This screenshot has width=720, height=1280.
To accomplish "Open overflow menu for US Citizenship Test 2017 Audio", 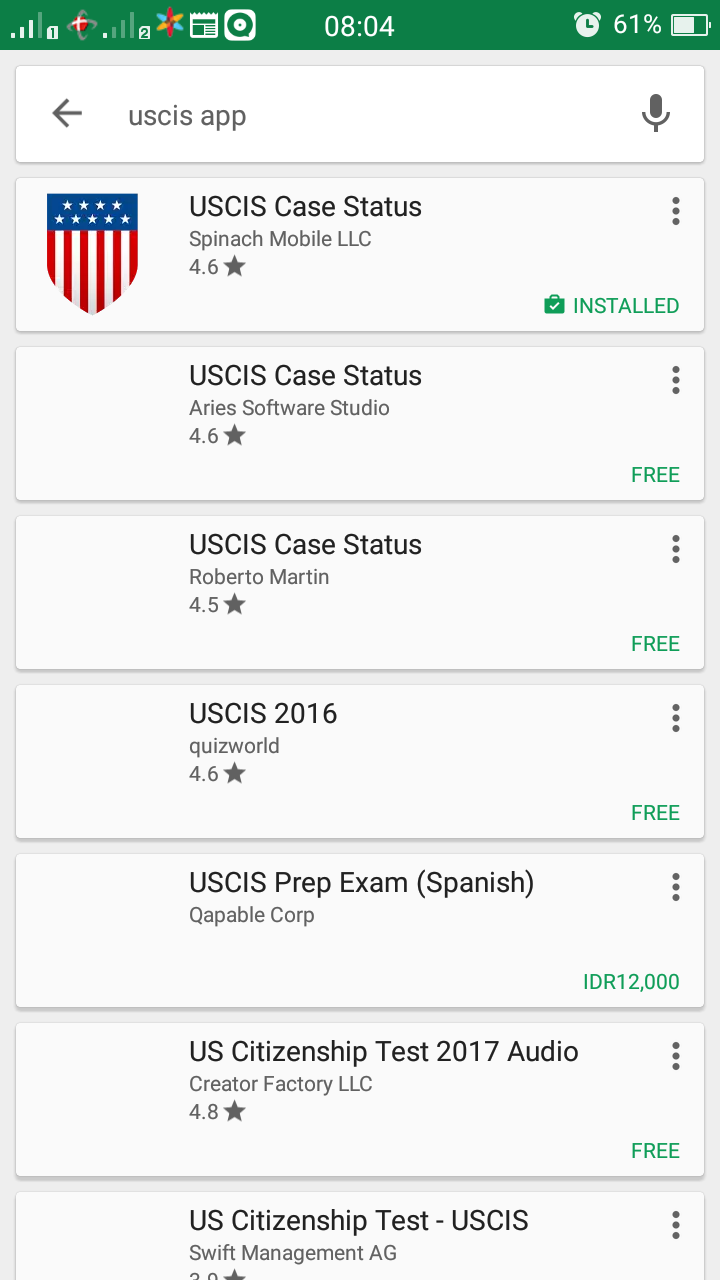I will point(676,1056).
